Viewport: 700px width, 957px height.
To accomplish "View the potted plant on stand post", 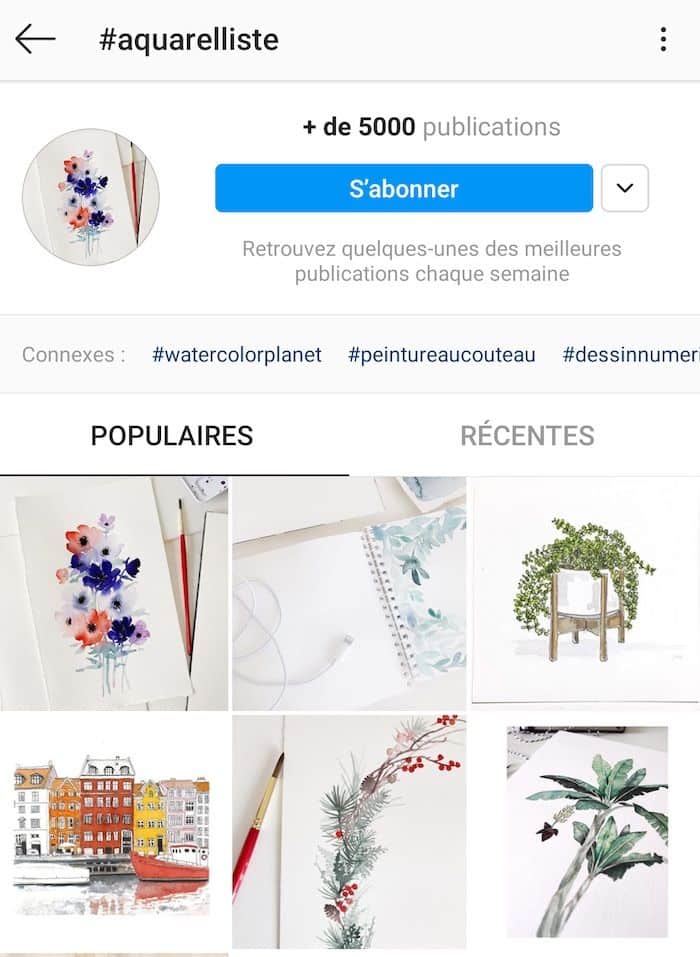I will coord(585,593).
